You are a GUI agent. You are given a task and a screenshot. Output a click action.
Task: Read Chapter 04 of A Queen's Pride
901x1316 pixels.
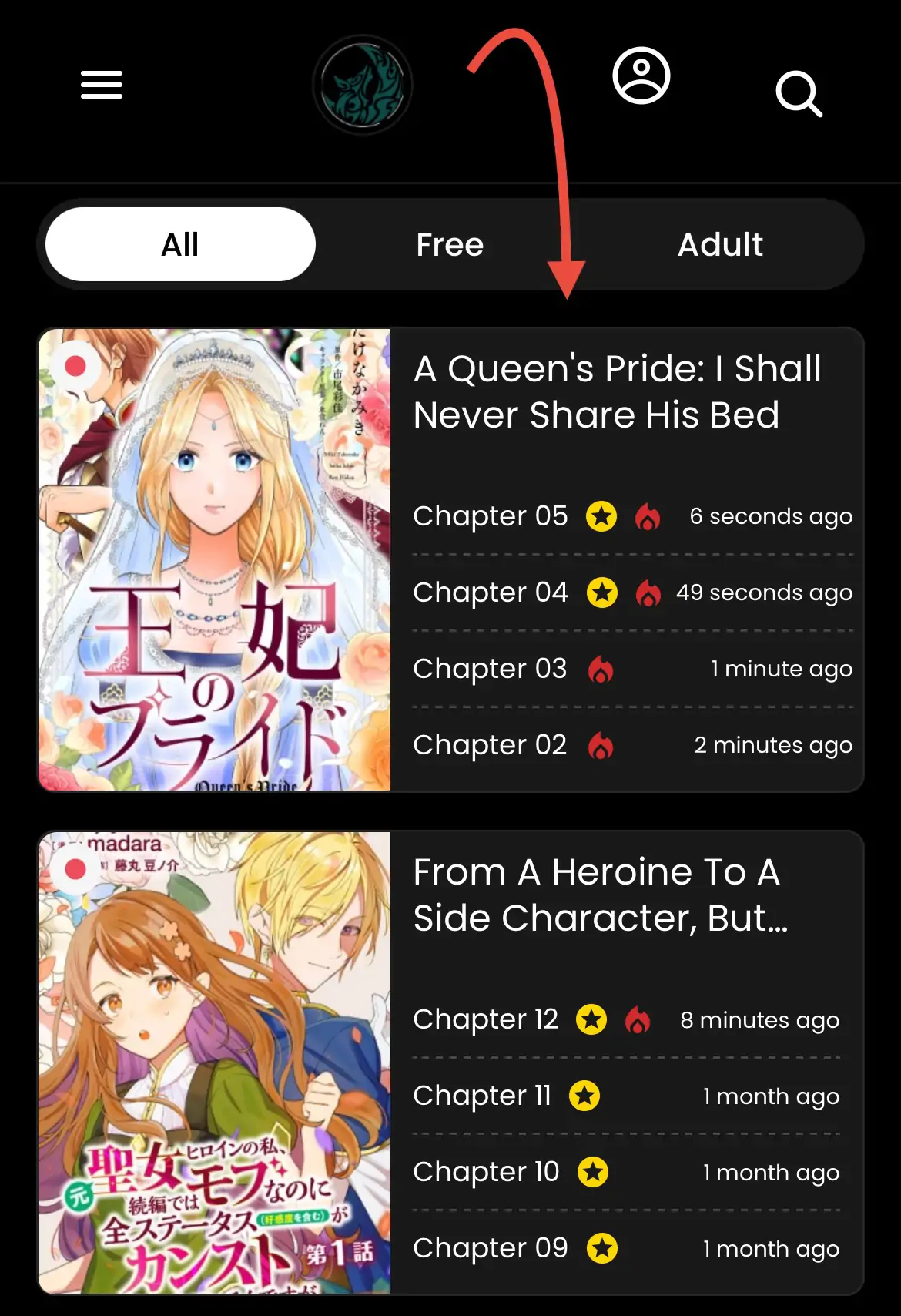coord(491,593)
